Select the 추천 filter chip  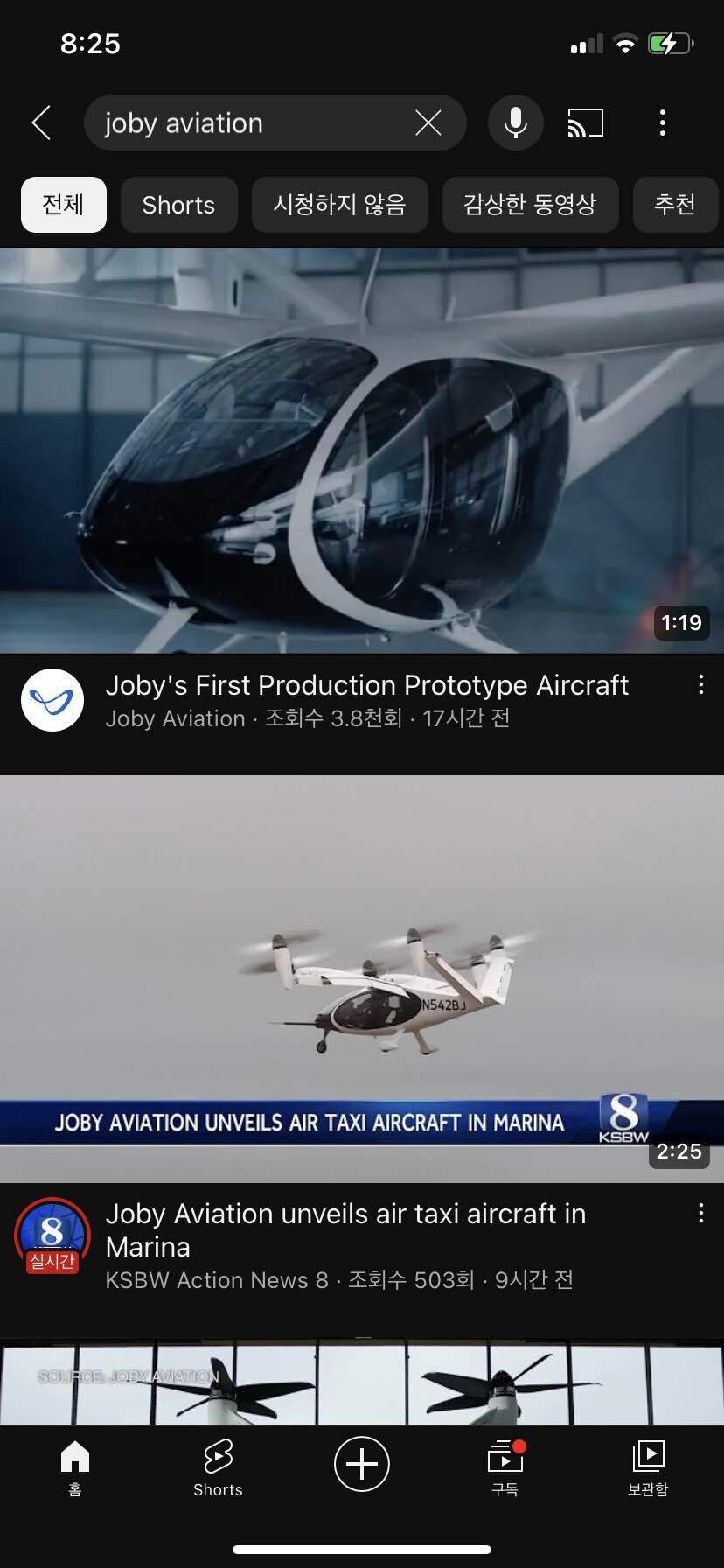click(674, 205)
